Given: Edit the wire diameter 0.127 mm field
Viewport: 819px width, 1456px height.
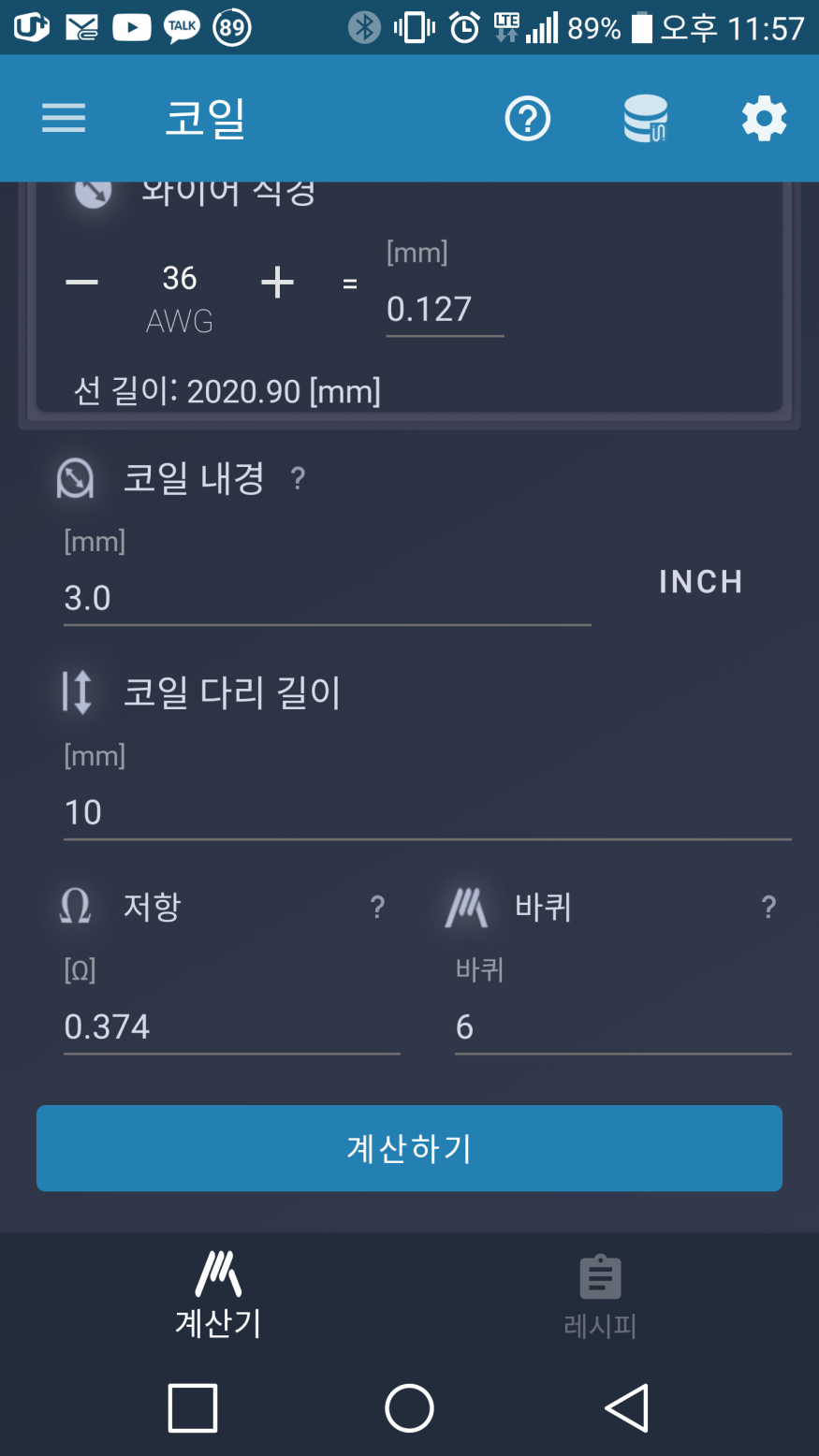Looking at the screenshot, I should 444,310.
